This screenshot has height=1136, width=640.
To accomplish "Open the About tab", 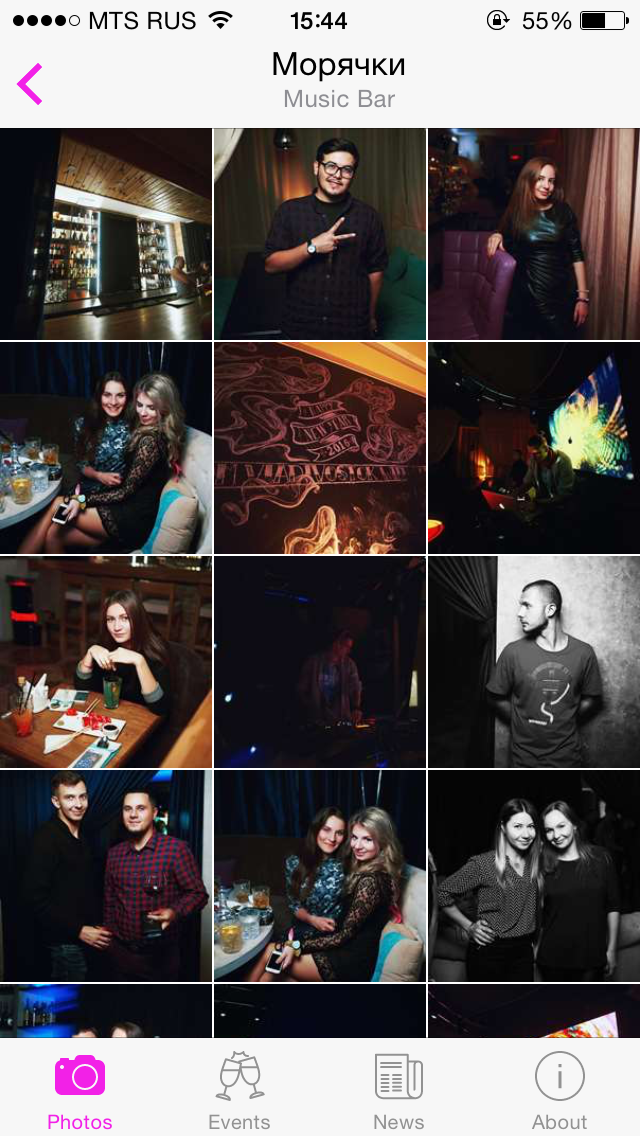I will (x=559, y=1089).
